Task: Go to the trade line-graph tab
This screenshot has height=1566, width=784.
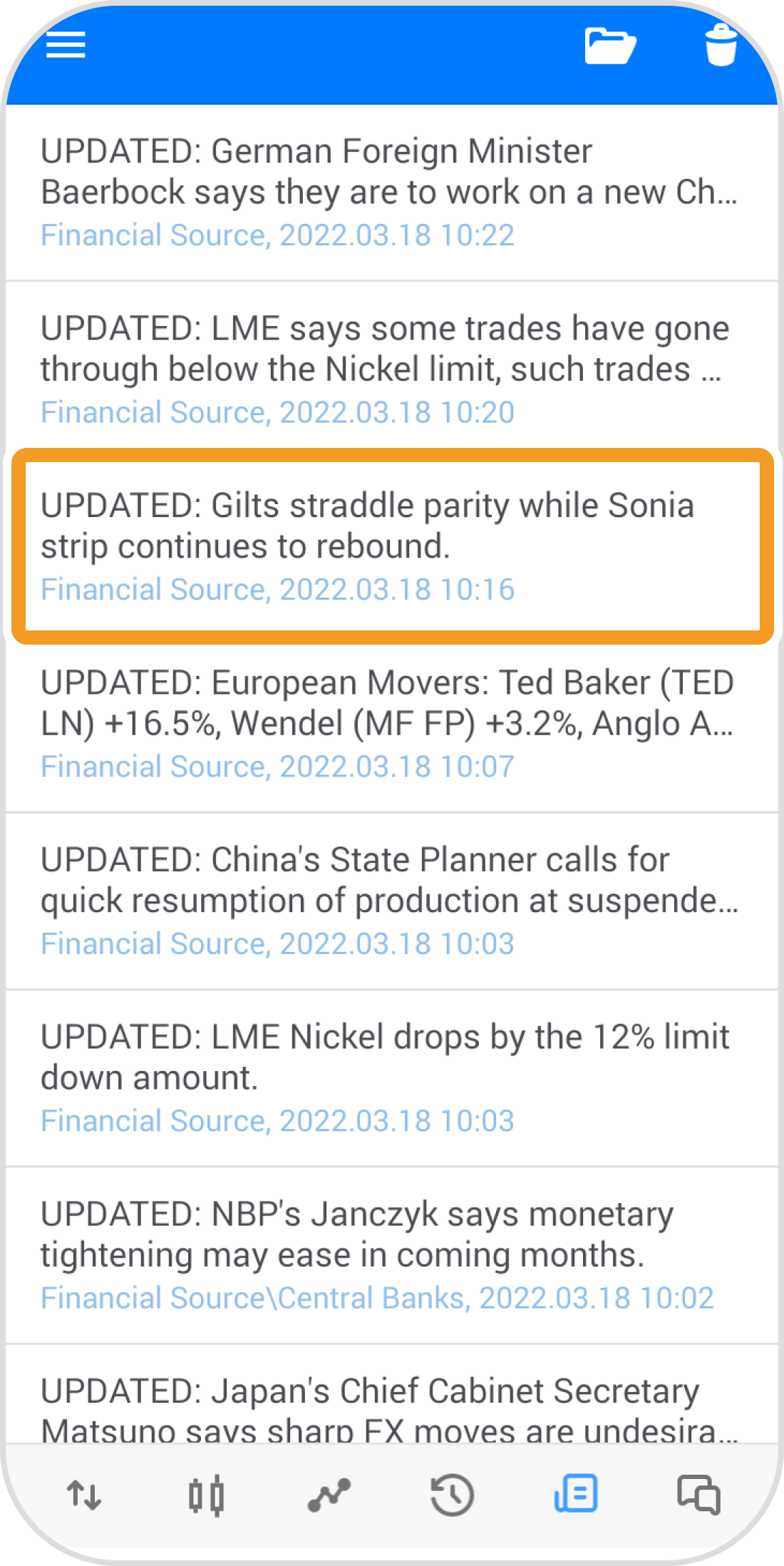Action: [x=329, y=1495]
